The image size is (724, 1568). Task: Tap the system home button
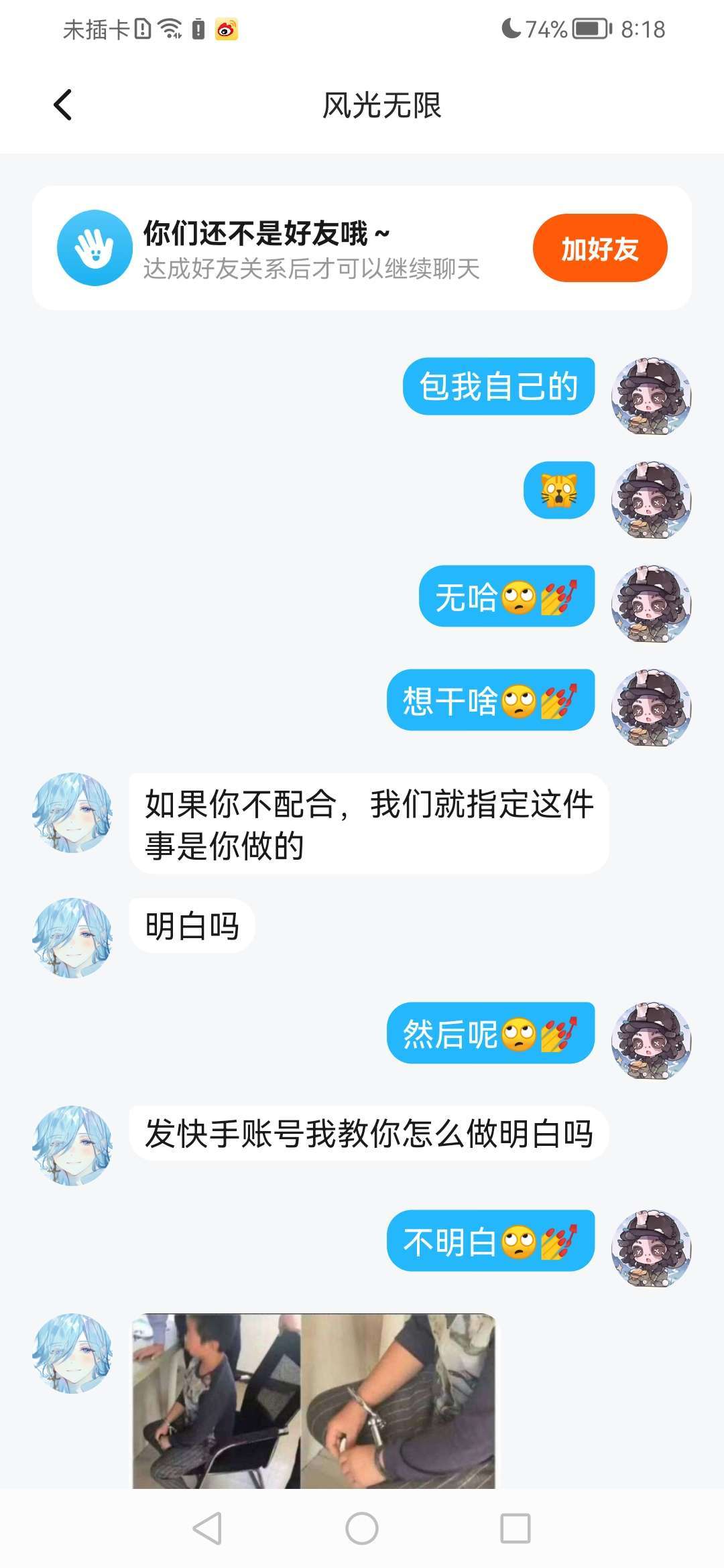point(362,1528)
